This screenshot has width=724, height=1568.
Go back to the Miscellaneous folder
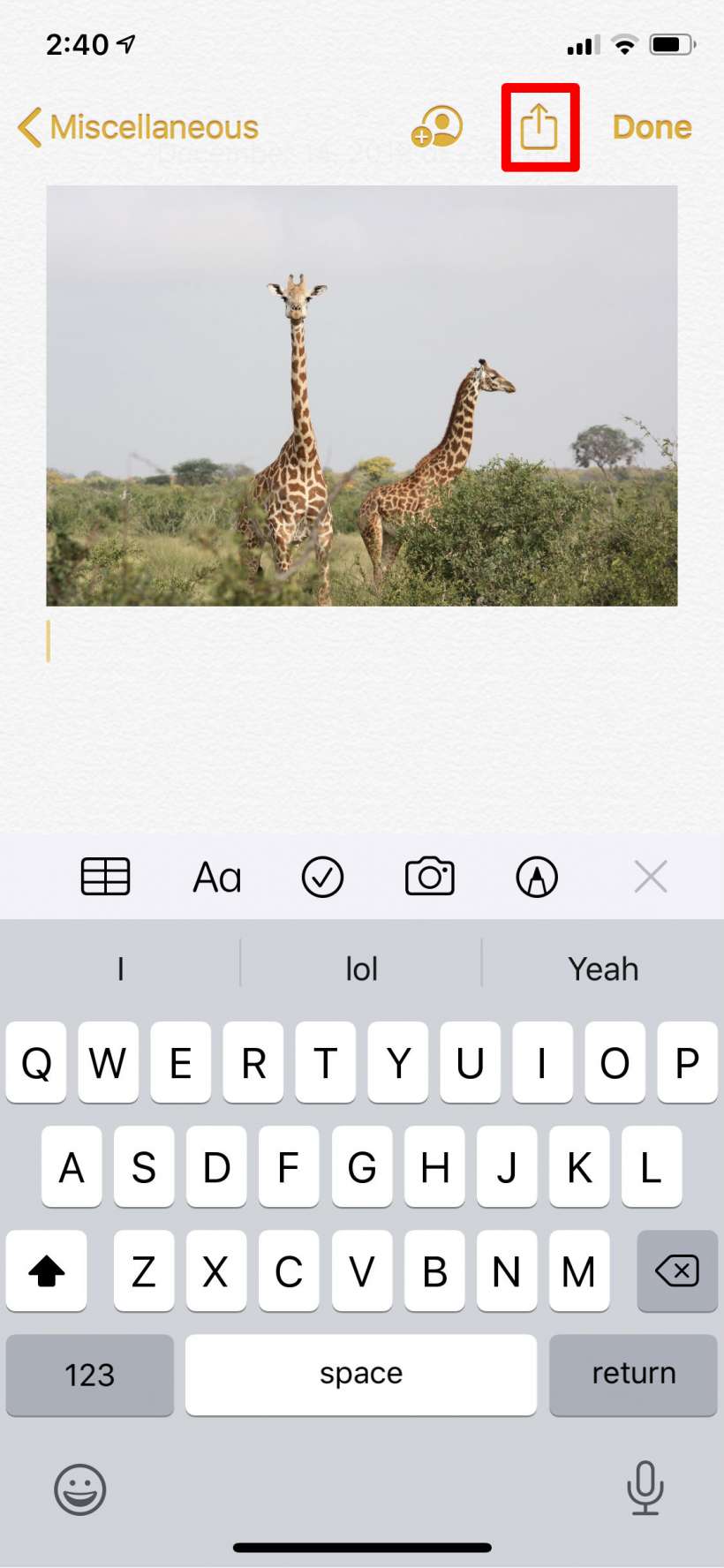point(137,127)
